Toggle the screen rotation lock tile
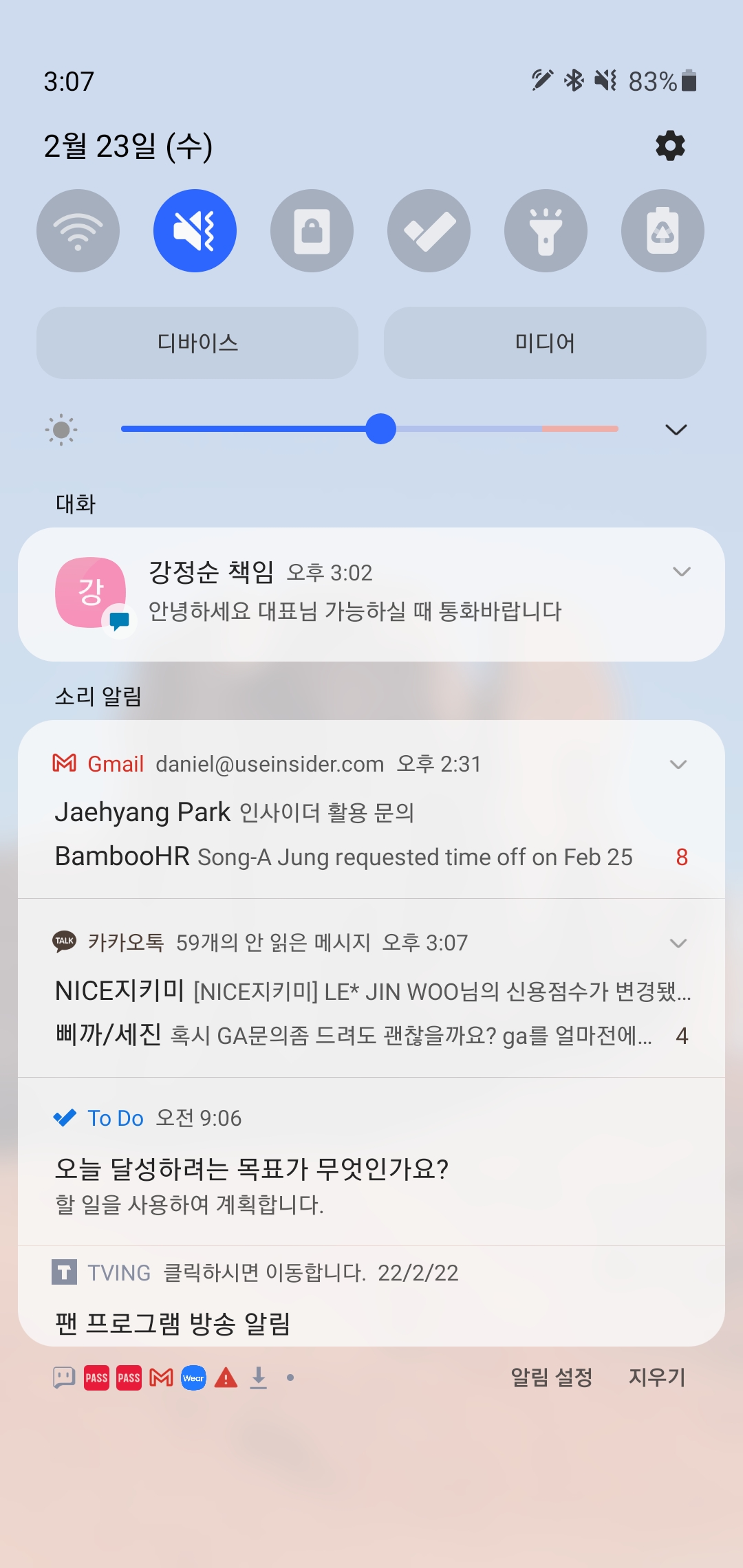 312,230
